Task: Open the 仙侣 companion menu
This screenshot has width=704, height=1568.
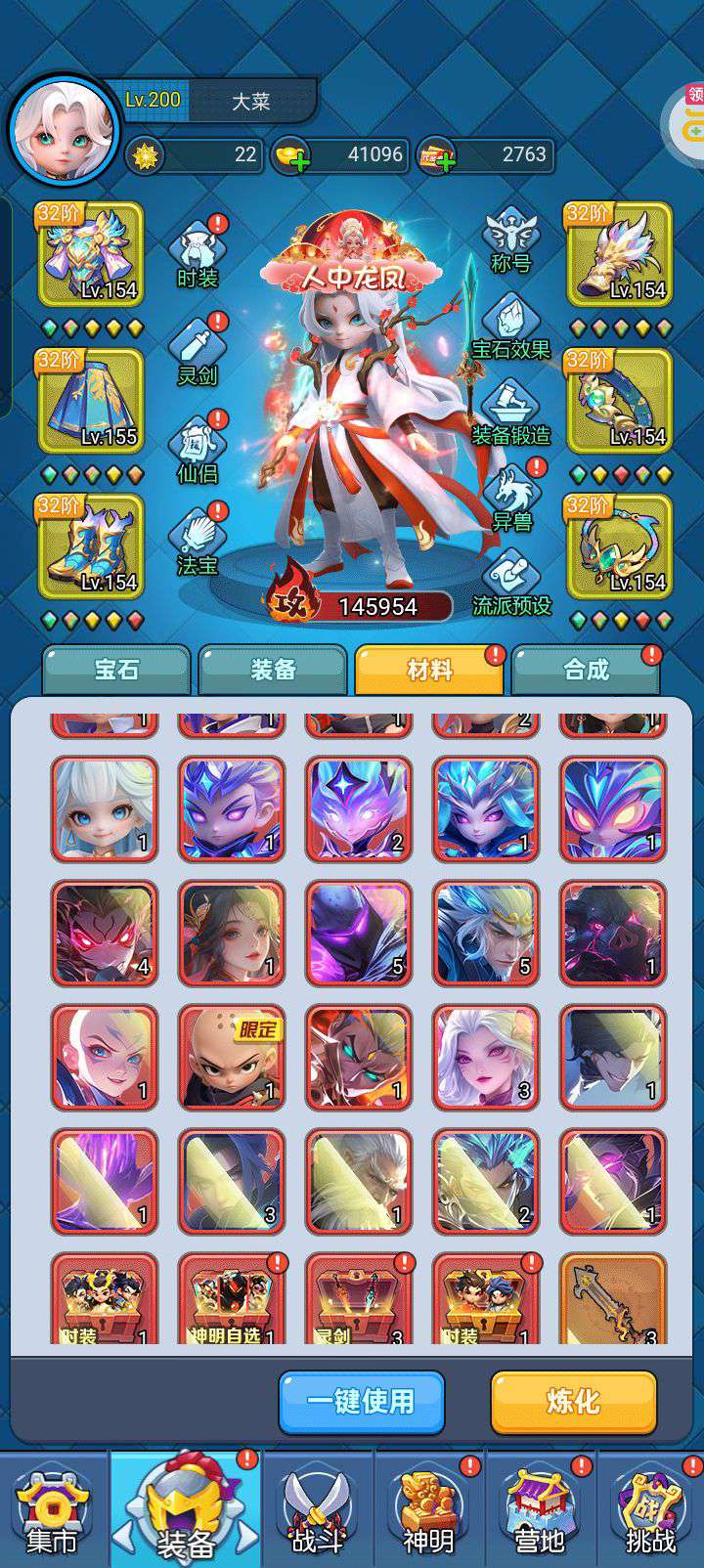Action: (198, 447)
